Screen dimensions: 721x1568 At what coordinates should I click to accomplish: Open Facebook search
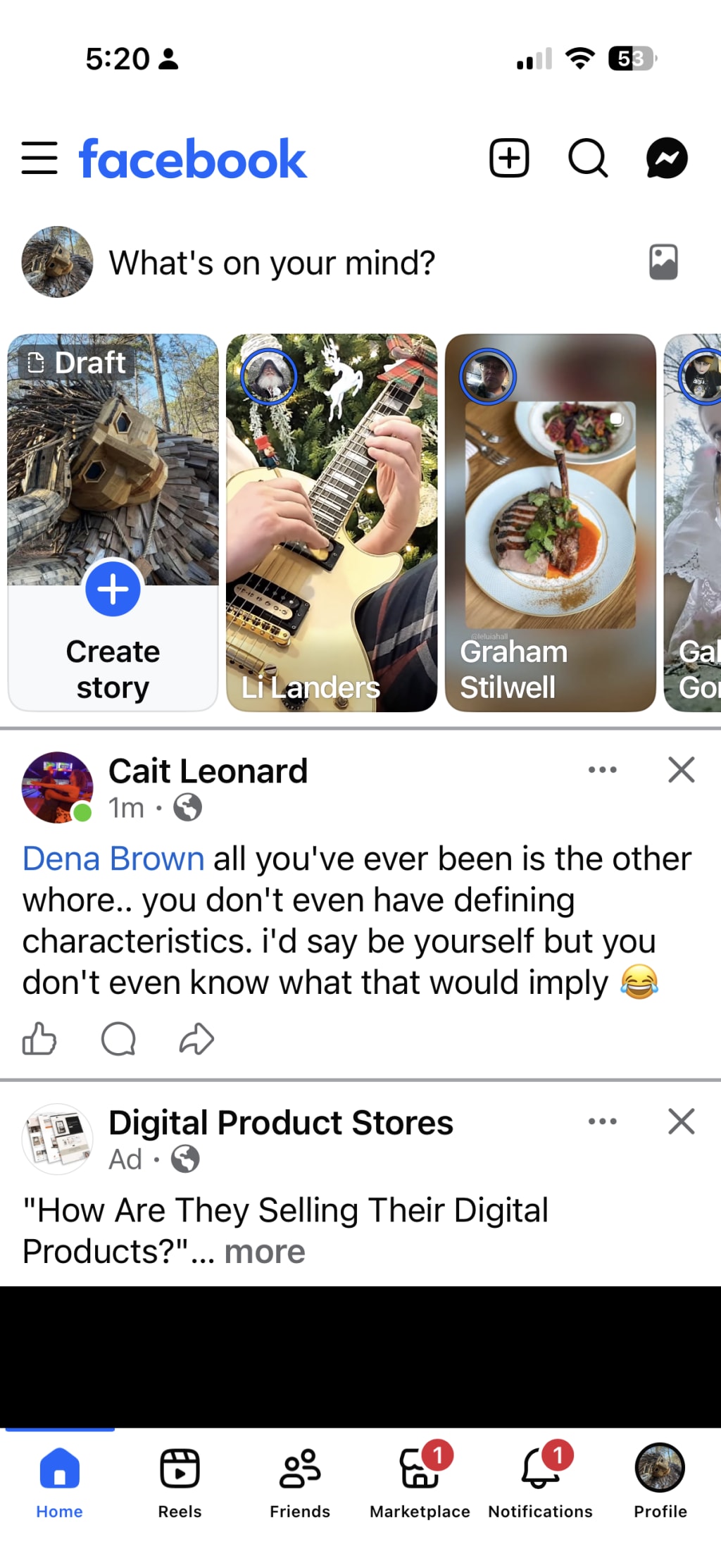[x=588, y=158]
